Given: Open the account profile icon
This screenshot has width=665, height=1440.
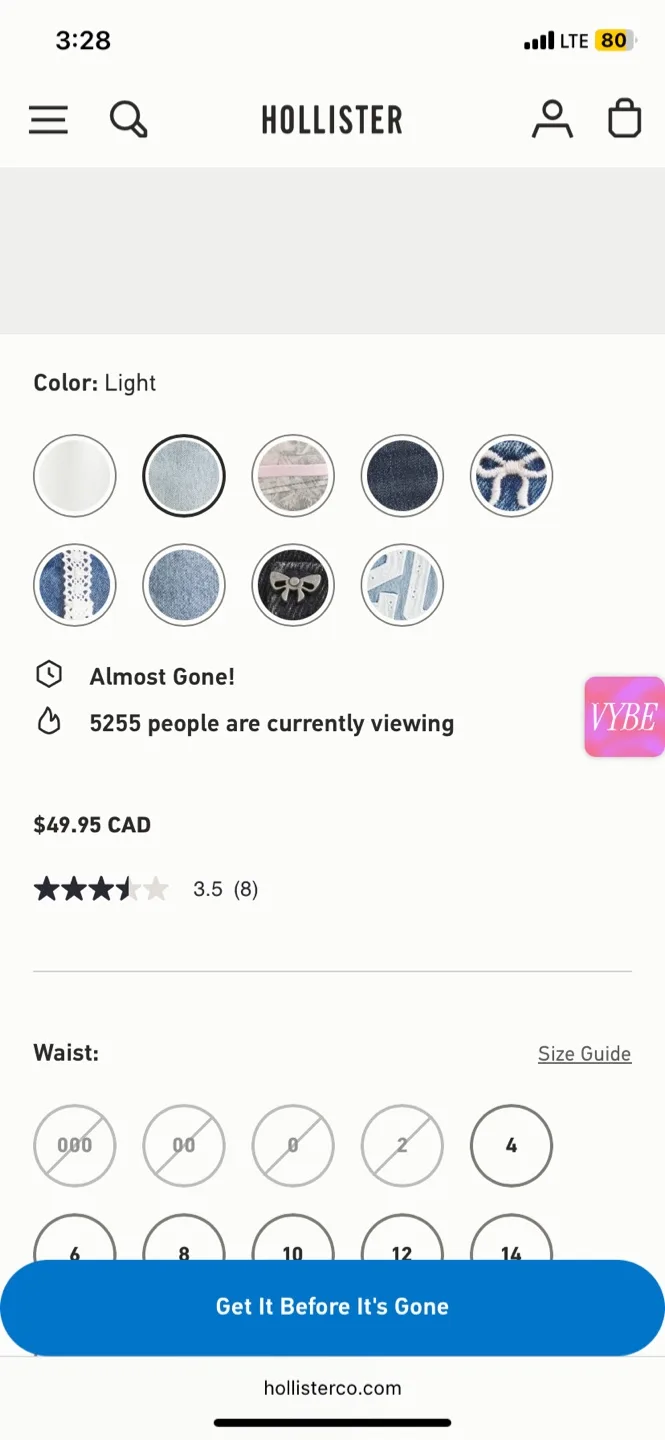Looking at the screenshot, I should coord(552,120).
